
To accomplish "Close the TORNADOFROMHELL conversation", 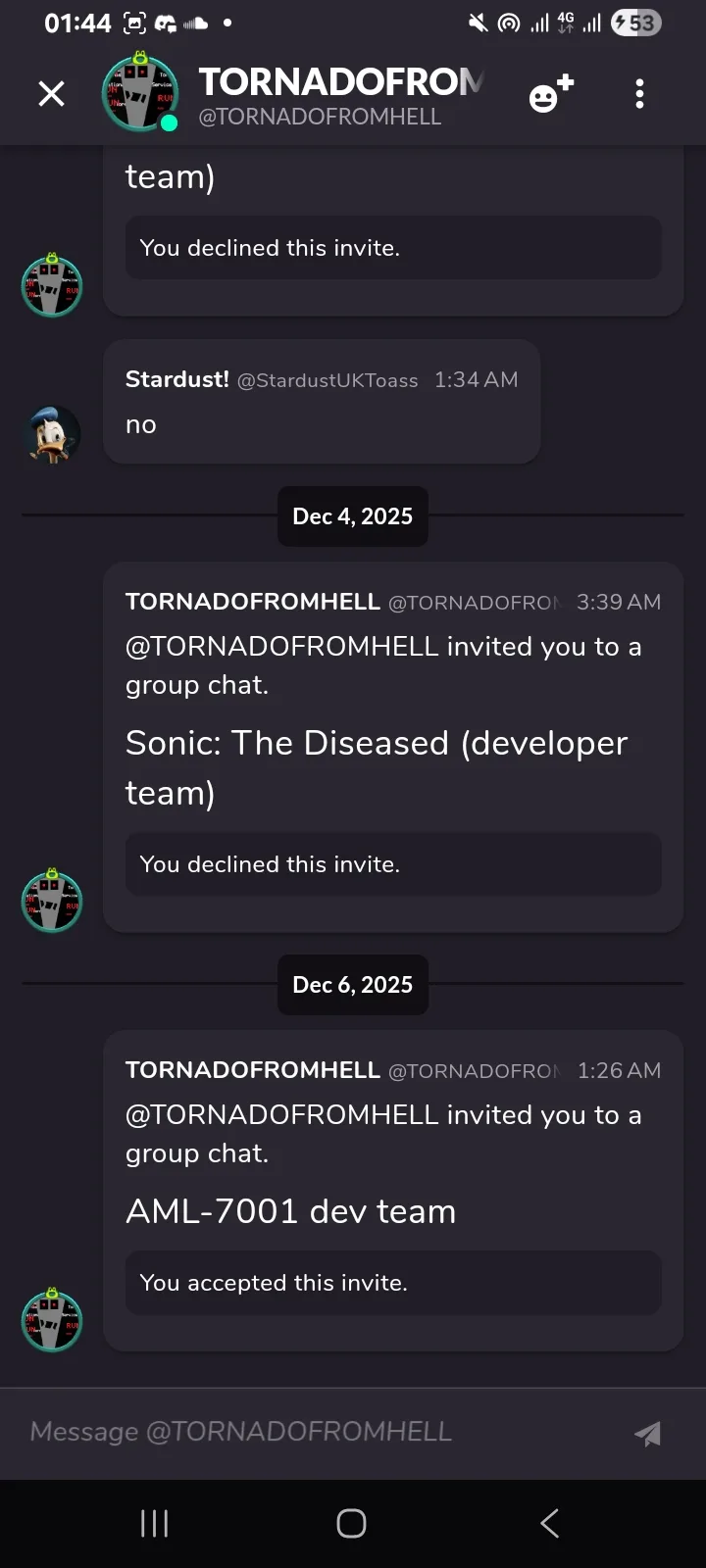I will (x=51, y=94).
